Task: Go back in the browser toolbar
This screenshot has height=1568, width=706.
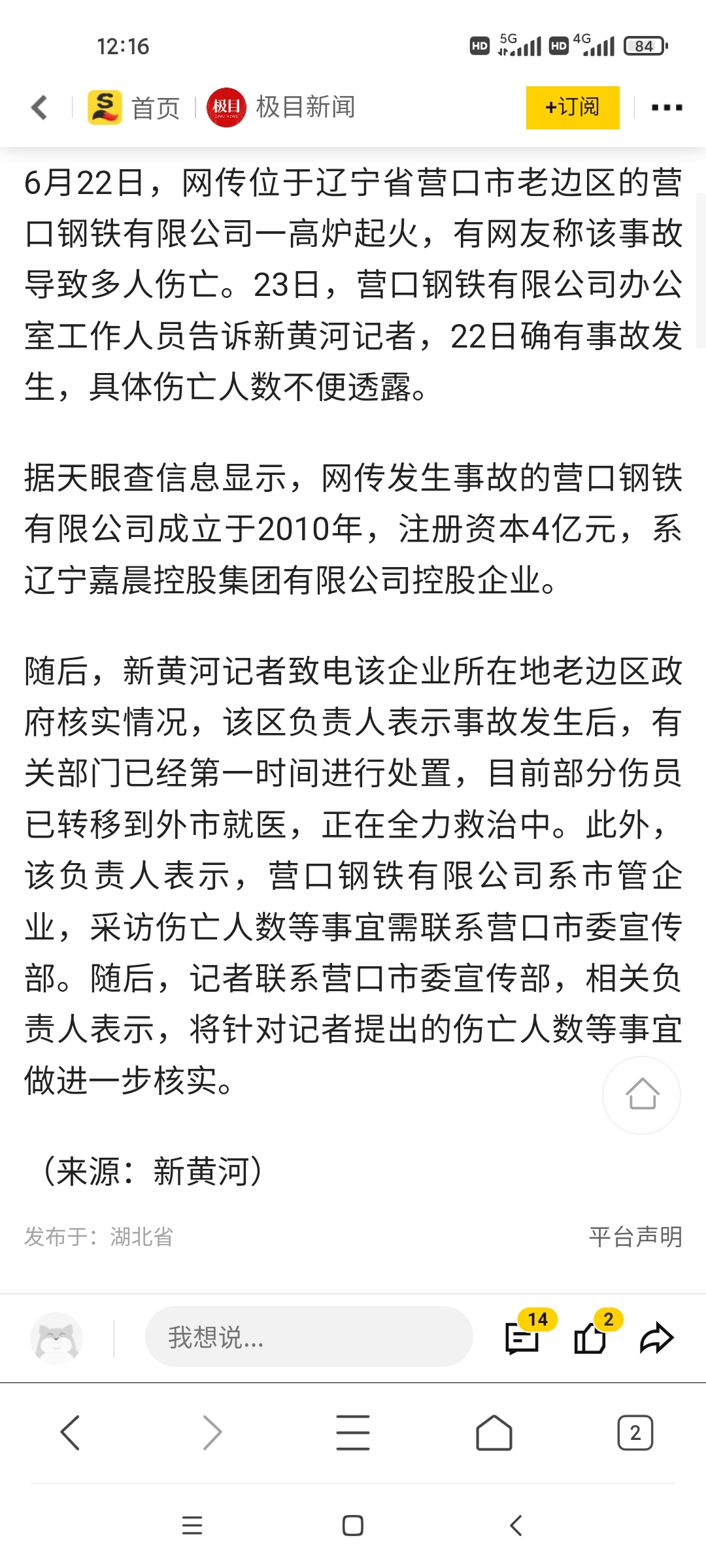Action: [71, 1433]
